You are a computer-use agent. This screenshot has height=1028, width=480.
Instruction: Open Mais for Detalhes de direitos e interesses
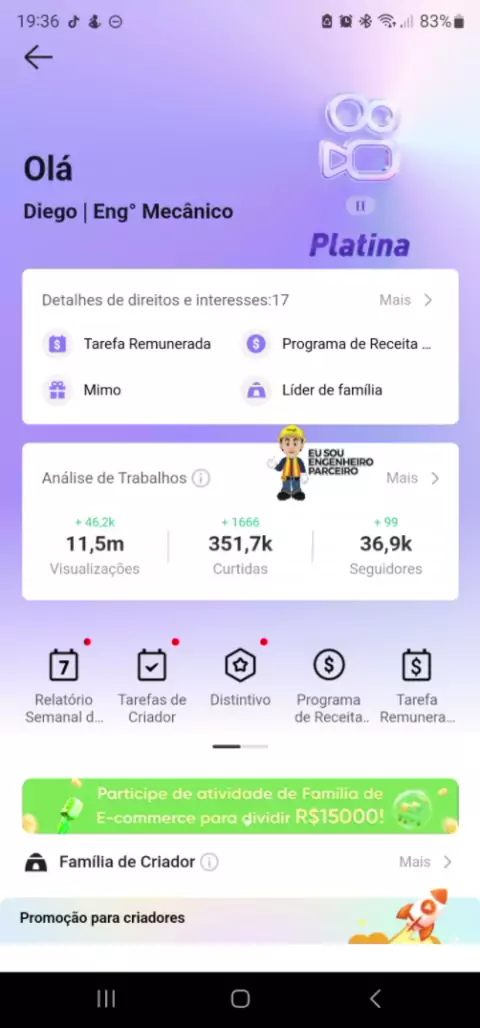pyautogui.click(x=406, y=300)
